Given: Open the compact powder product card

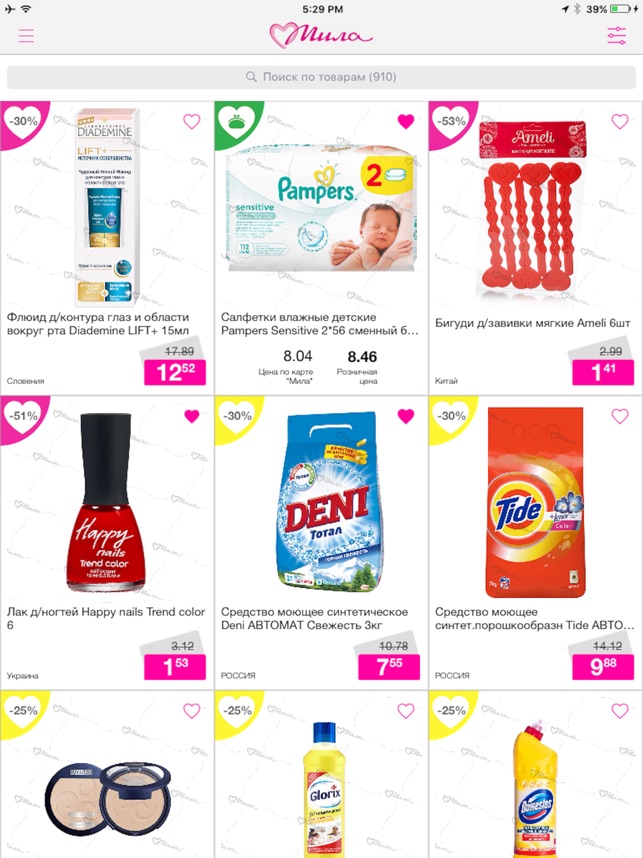Looking at the screenshot, I should click(x=107, y=790).
